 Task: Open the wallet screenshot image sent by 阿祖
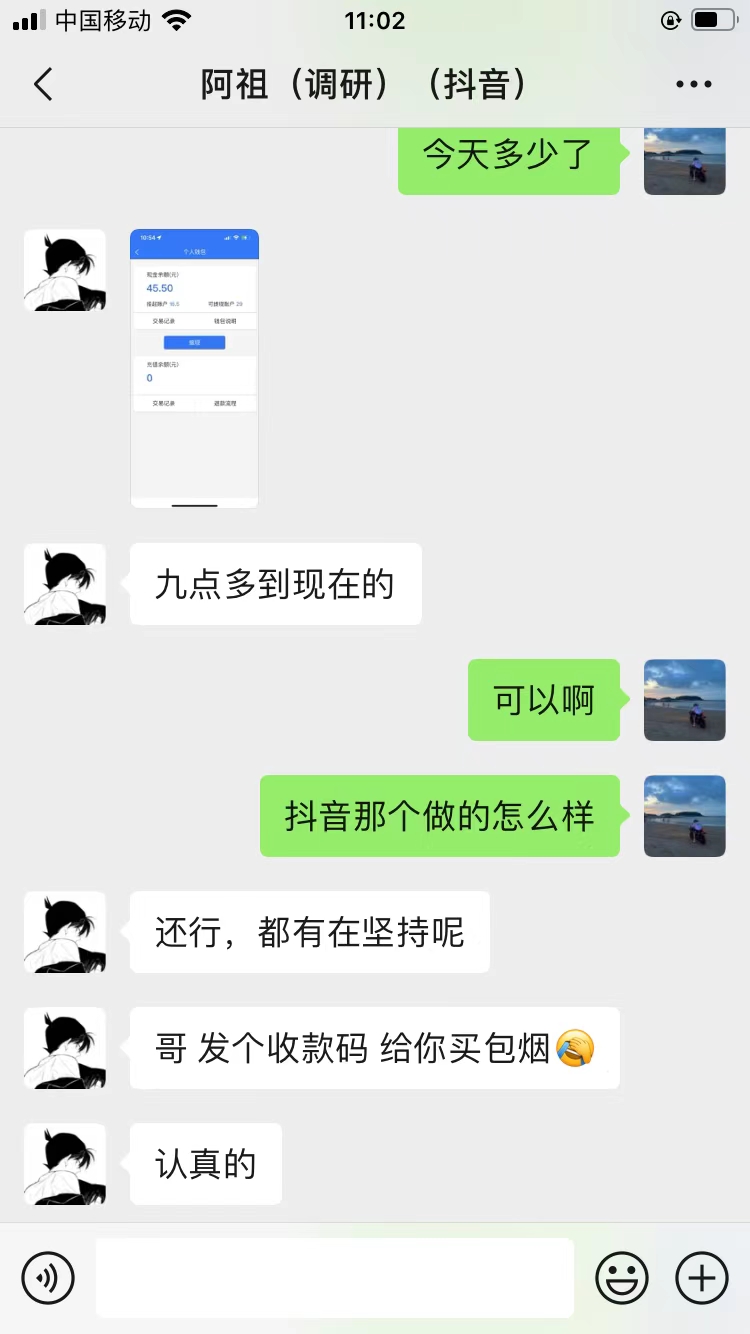tap(194, 368)
